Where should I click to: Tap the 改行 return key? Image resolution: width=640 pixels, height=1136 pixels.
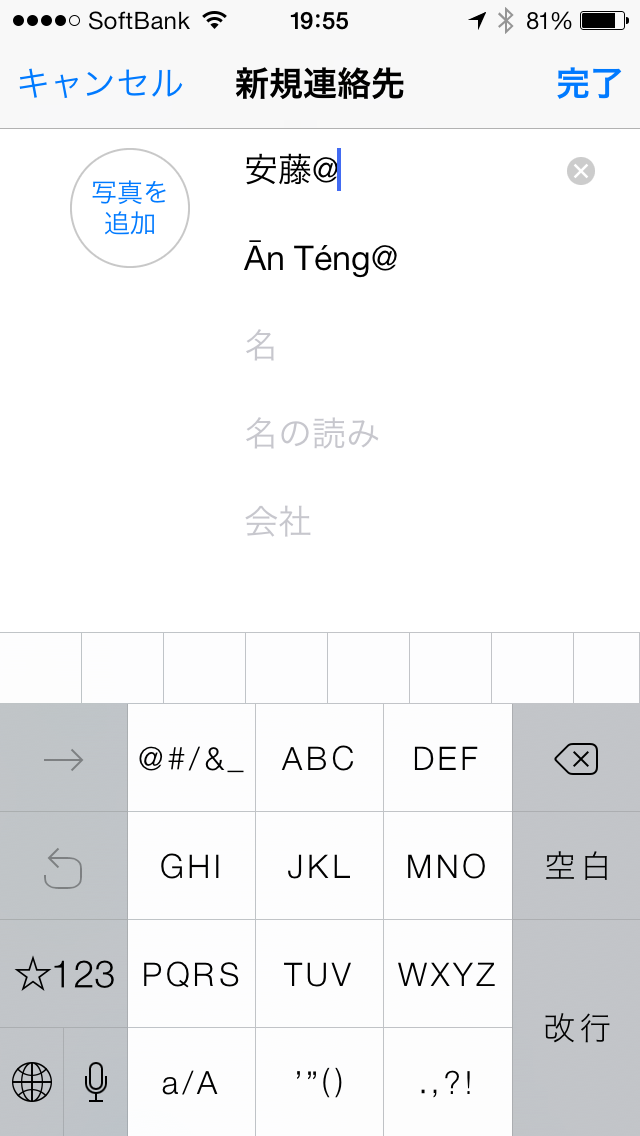point(576,1028)
